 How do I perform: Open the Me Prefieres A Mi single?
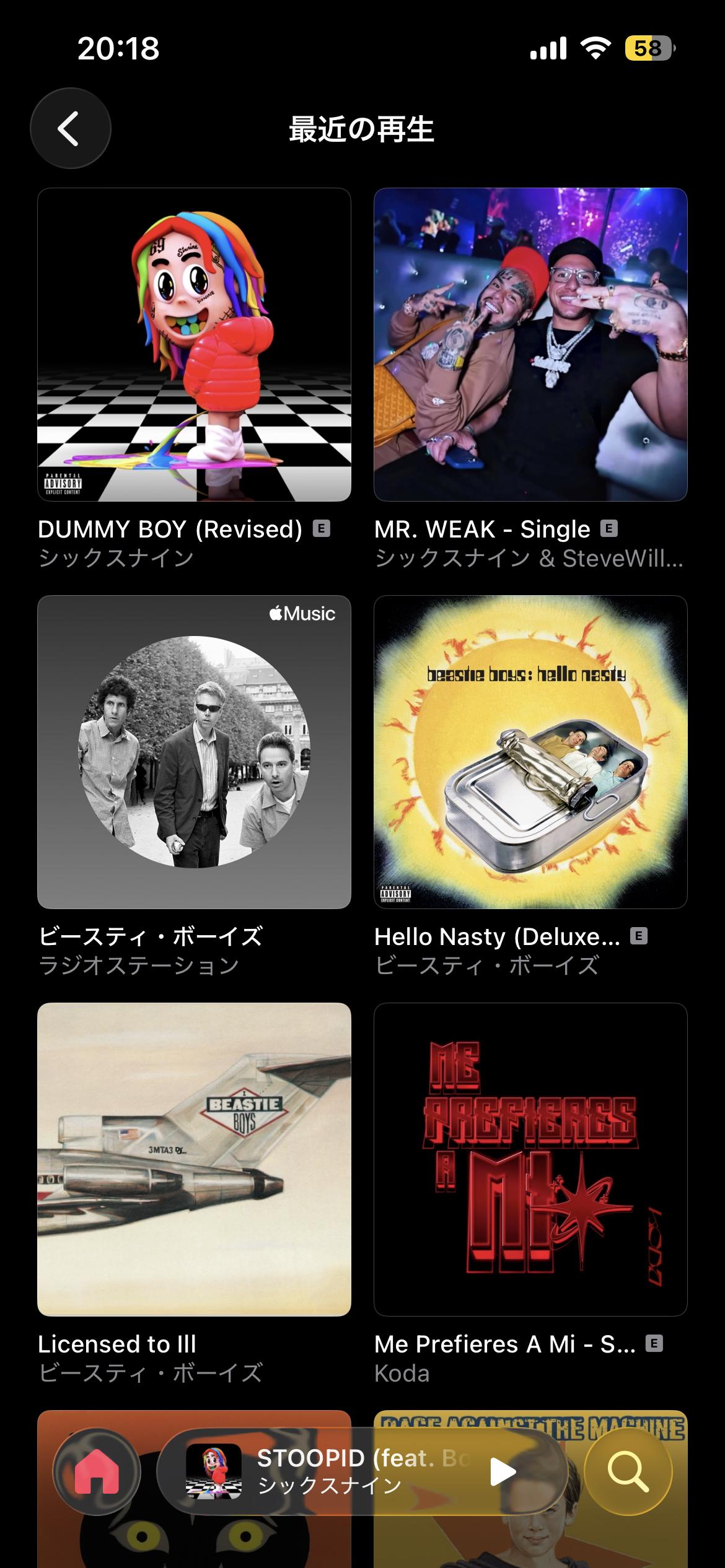(x=530, y=1159)
